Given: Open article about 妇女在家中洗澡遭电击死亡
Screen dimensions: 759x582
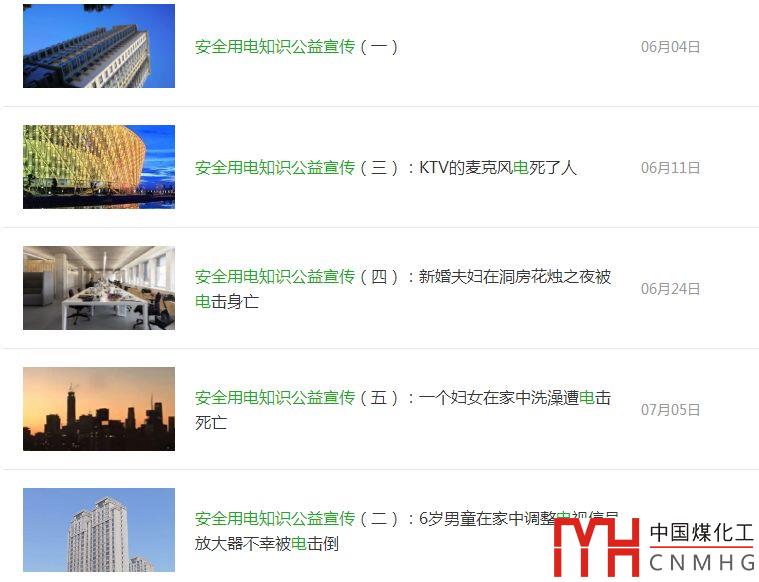Looking at the screenshot, I should (x=402, y=398).
